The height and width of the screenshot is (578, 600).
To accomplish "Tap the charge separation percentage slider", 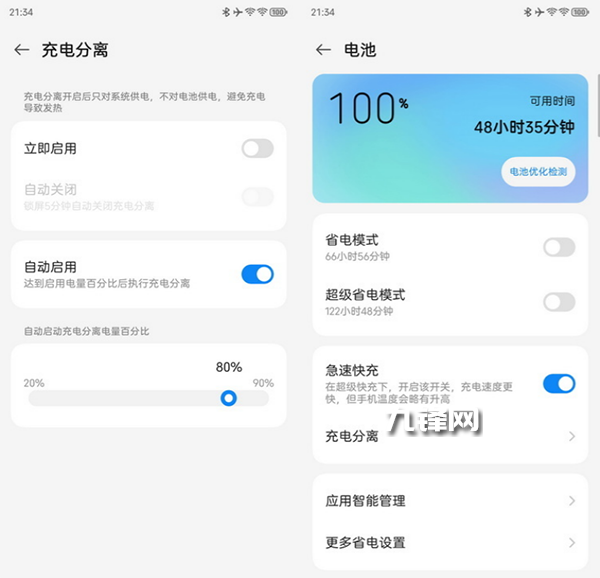I will [x=228, y=398].
